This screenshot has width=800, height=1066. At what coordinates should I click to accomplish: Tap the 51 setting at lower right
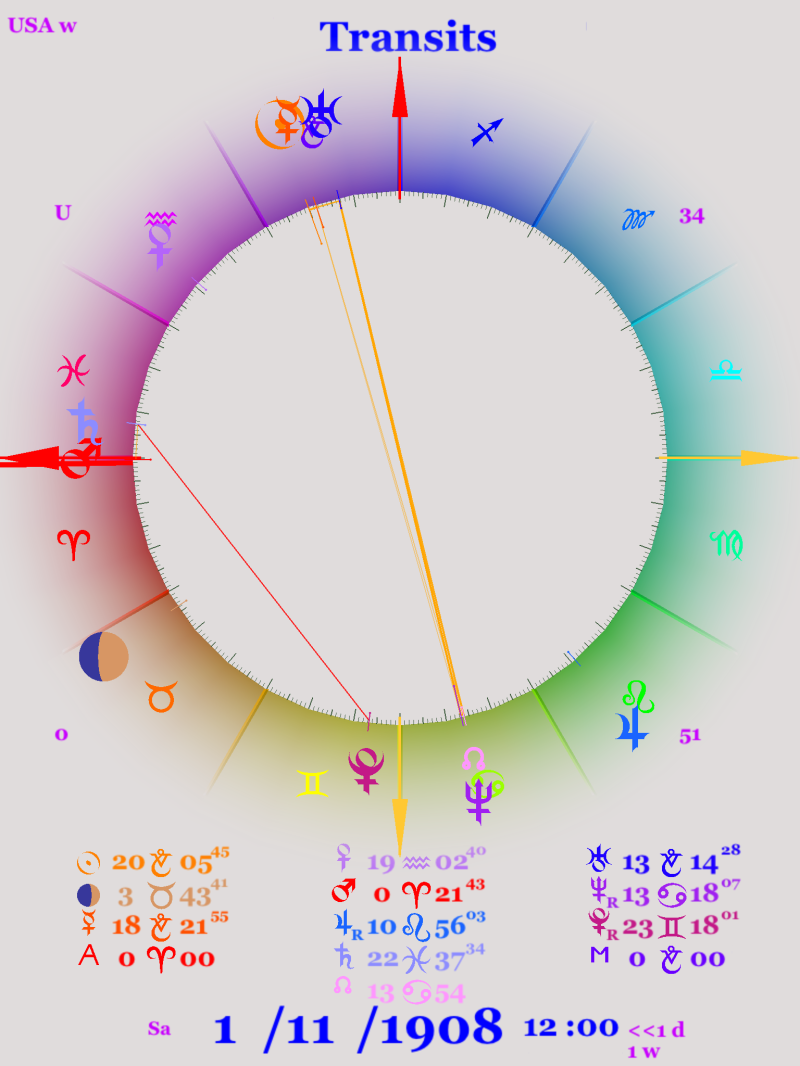[690, 736]
